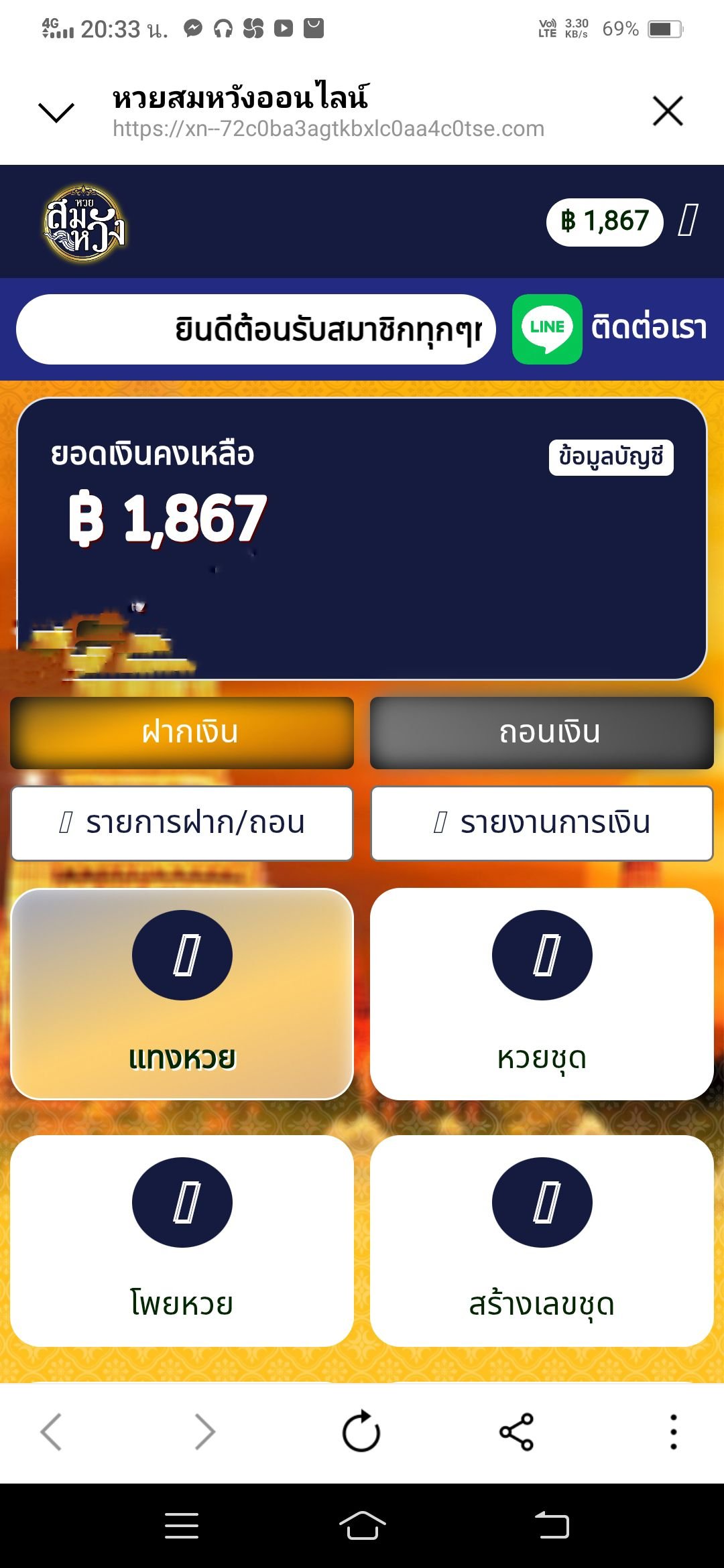724x1568 pixels.
Task: Tap the ถอนเงิน withdraw button
Action: click(x=542, y=732)
